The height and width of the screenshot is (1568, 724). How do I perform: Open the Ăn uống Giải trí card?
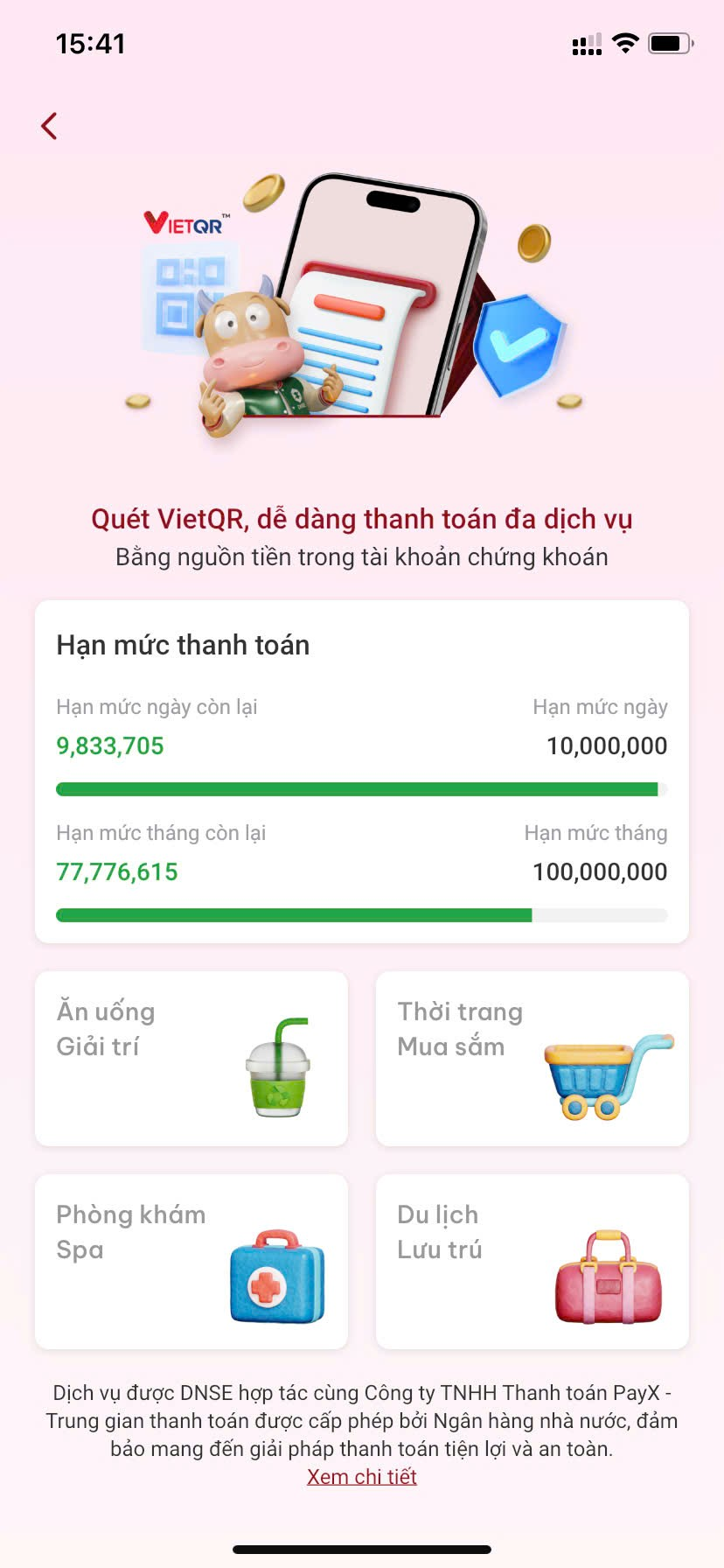[191, 1059]
